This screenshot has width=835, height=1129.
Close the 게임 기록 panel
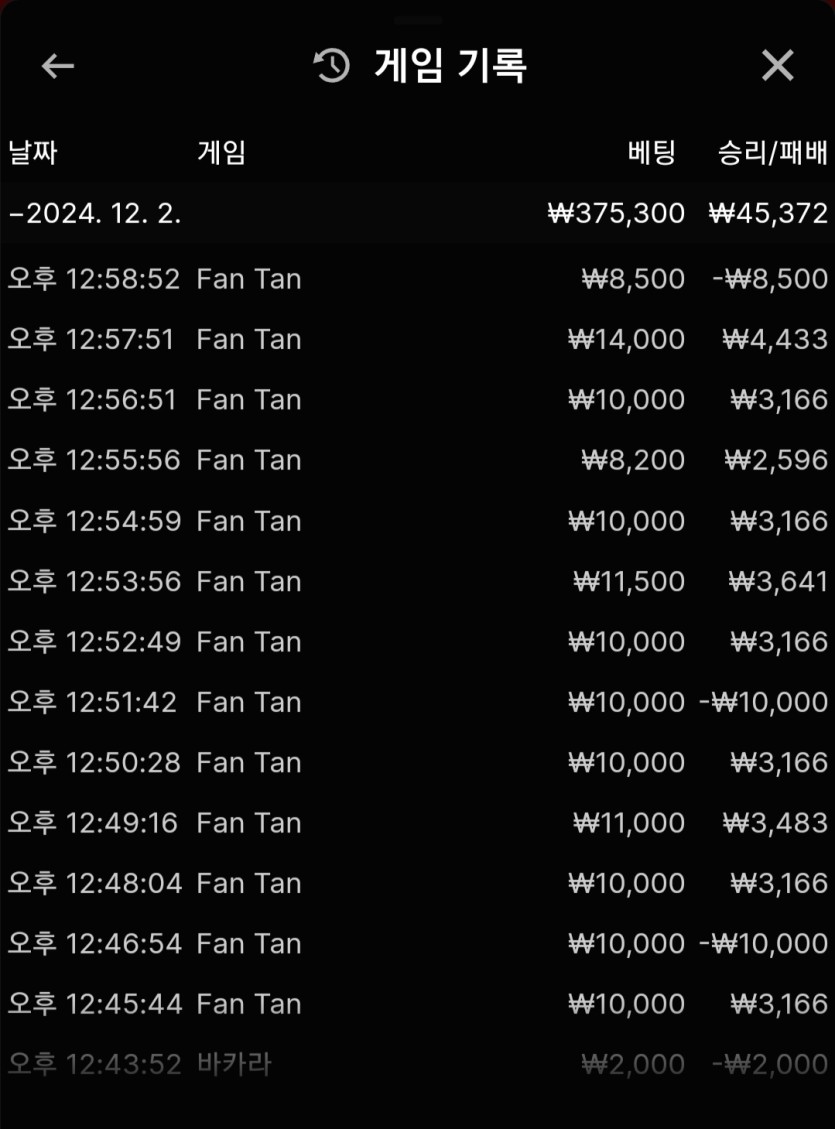pyautogui.click(x=777, y=66)
